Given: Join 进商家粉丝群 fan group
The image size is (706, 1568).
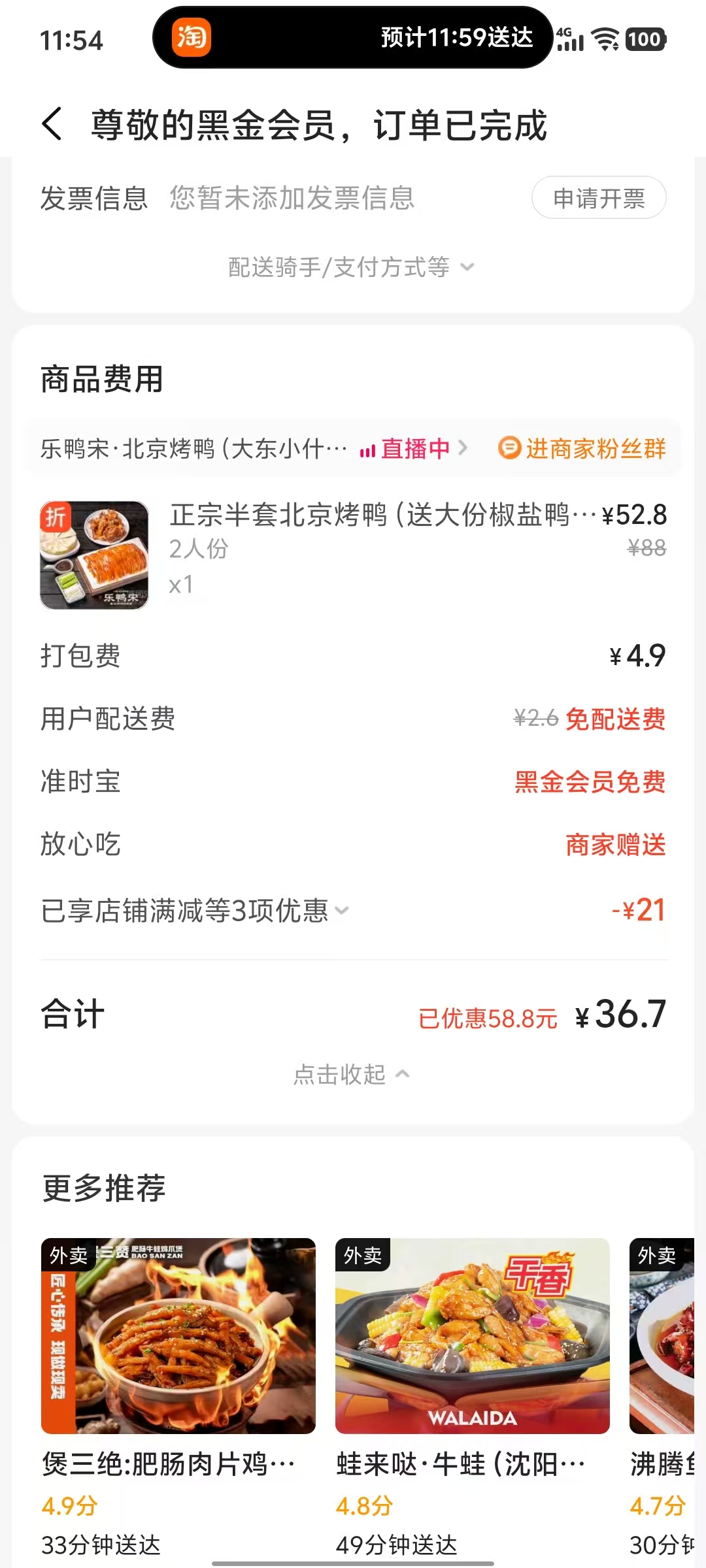Looking at the screenshot, I should pos(582,449).
